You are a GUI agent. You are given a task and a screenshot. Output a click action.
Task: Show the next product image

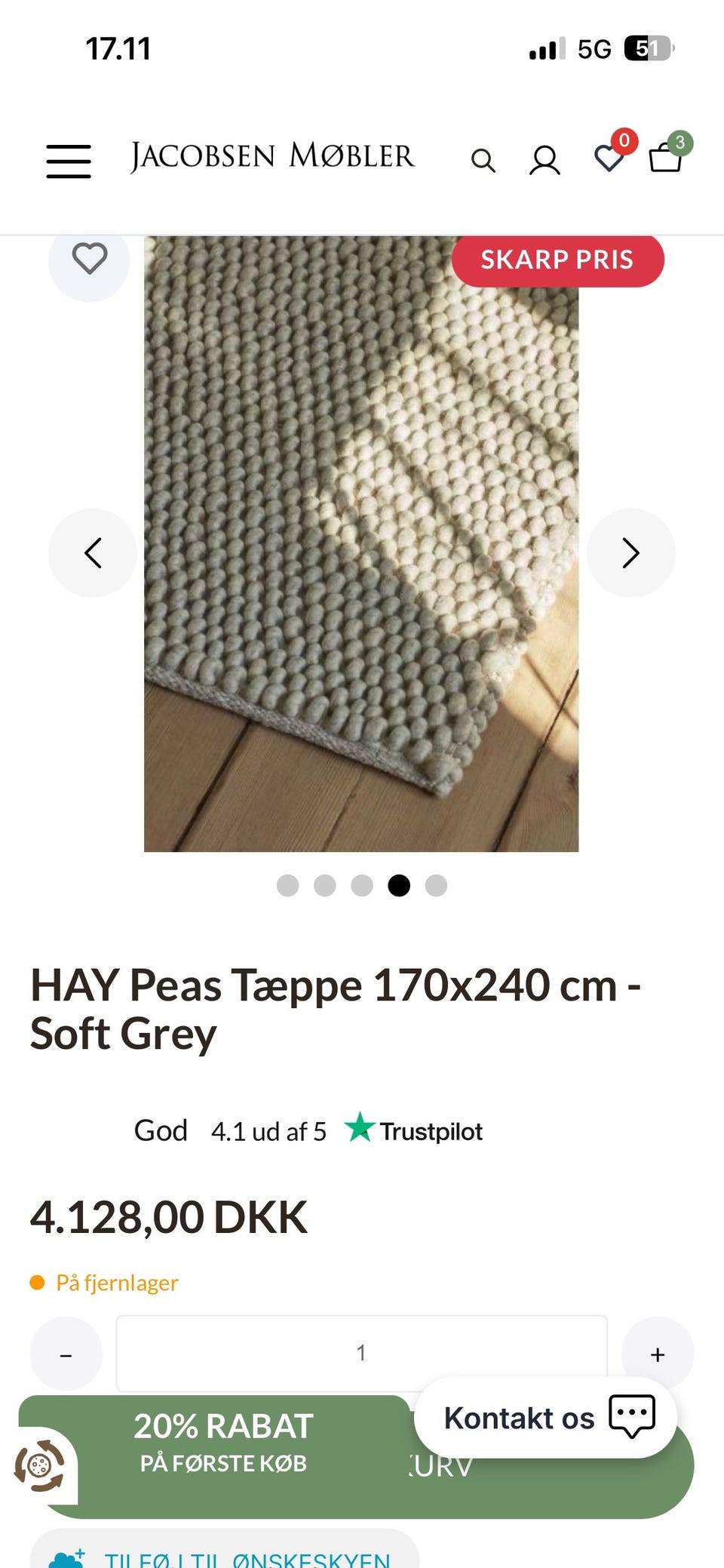630,553
